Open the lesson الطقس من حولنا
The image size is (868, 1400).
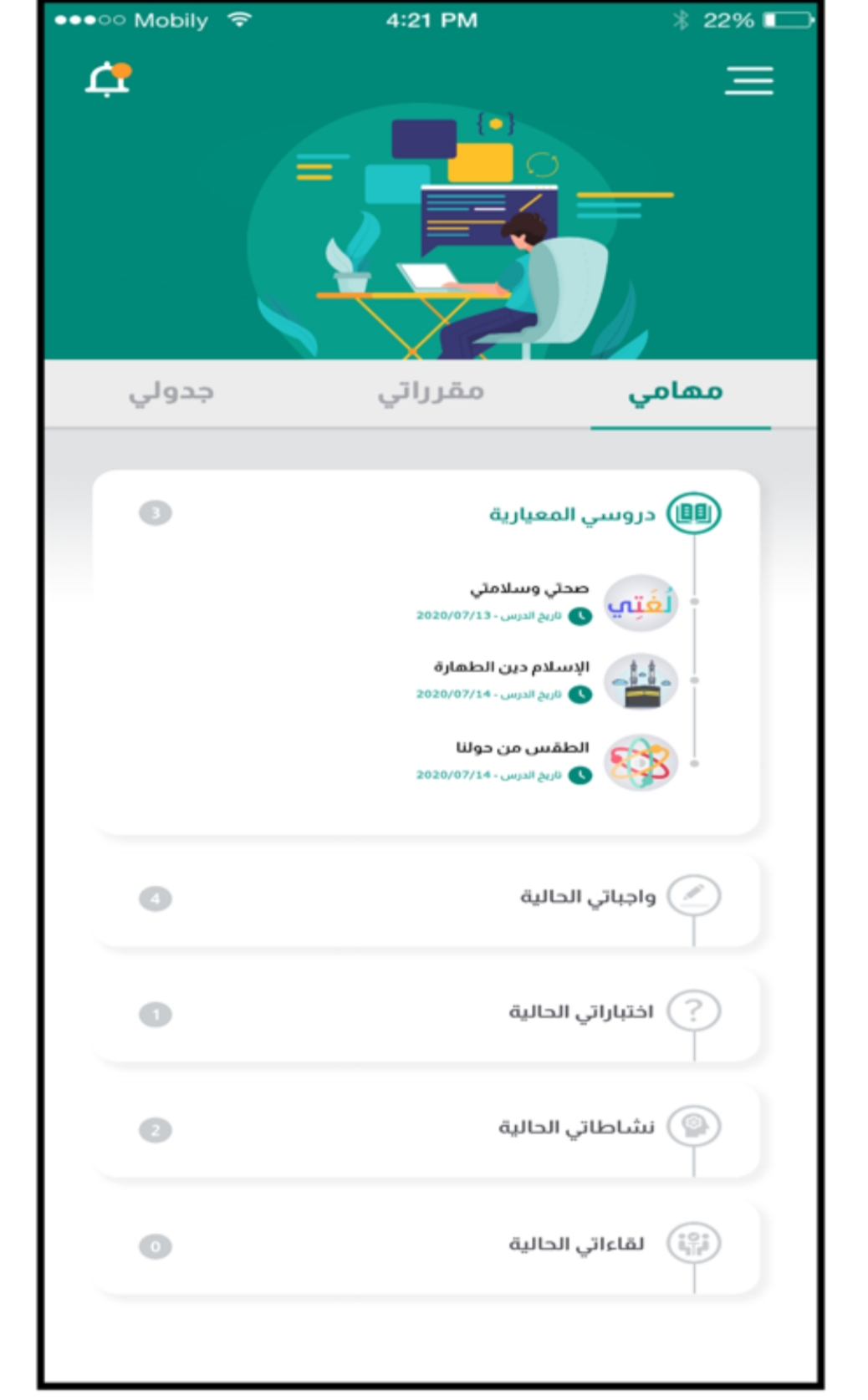(545, 761)
